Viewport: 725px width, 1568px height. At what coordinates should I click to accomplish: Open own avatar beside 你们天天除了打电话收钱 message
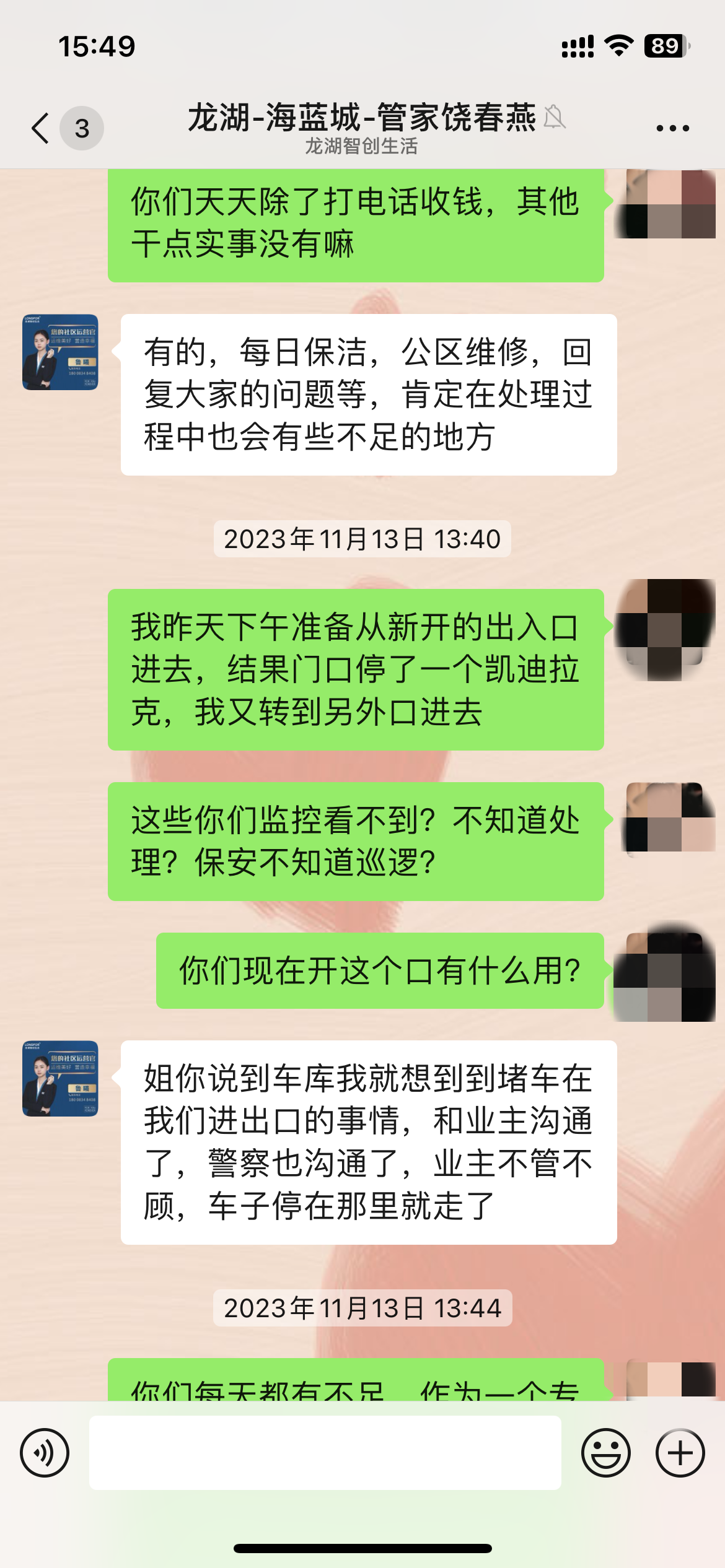[664, 203]
